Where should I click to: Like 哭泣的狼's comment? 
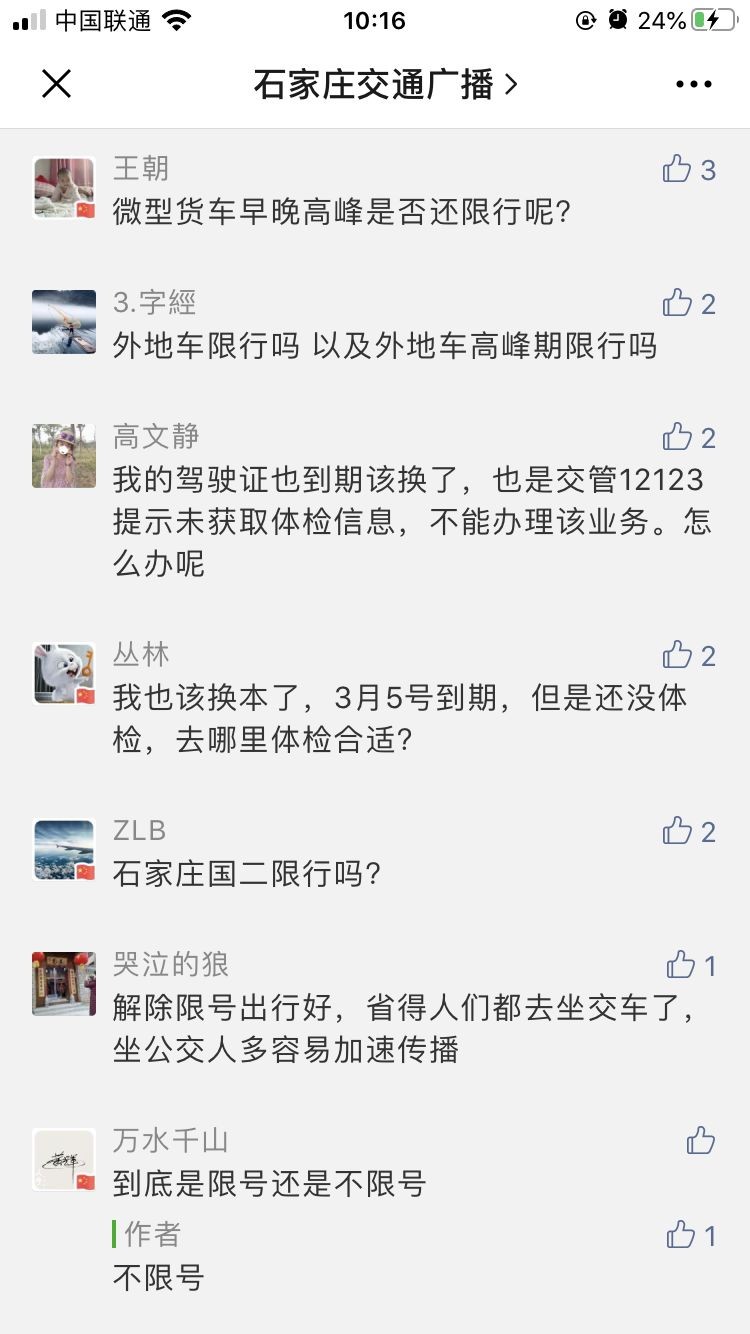click(681, 965)
